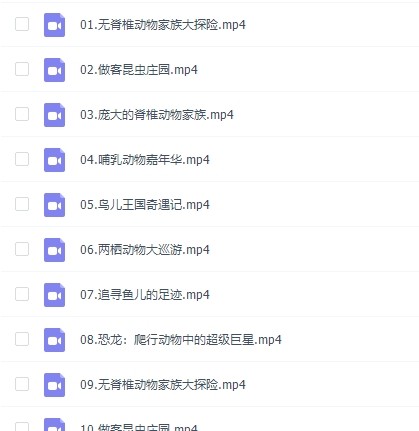The width and height of the screenshot is (419, 431).
Task: Play the file 07.追寻鱼儿的足迹.mp4
Action: tap(145, 295)
